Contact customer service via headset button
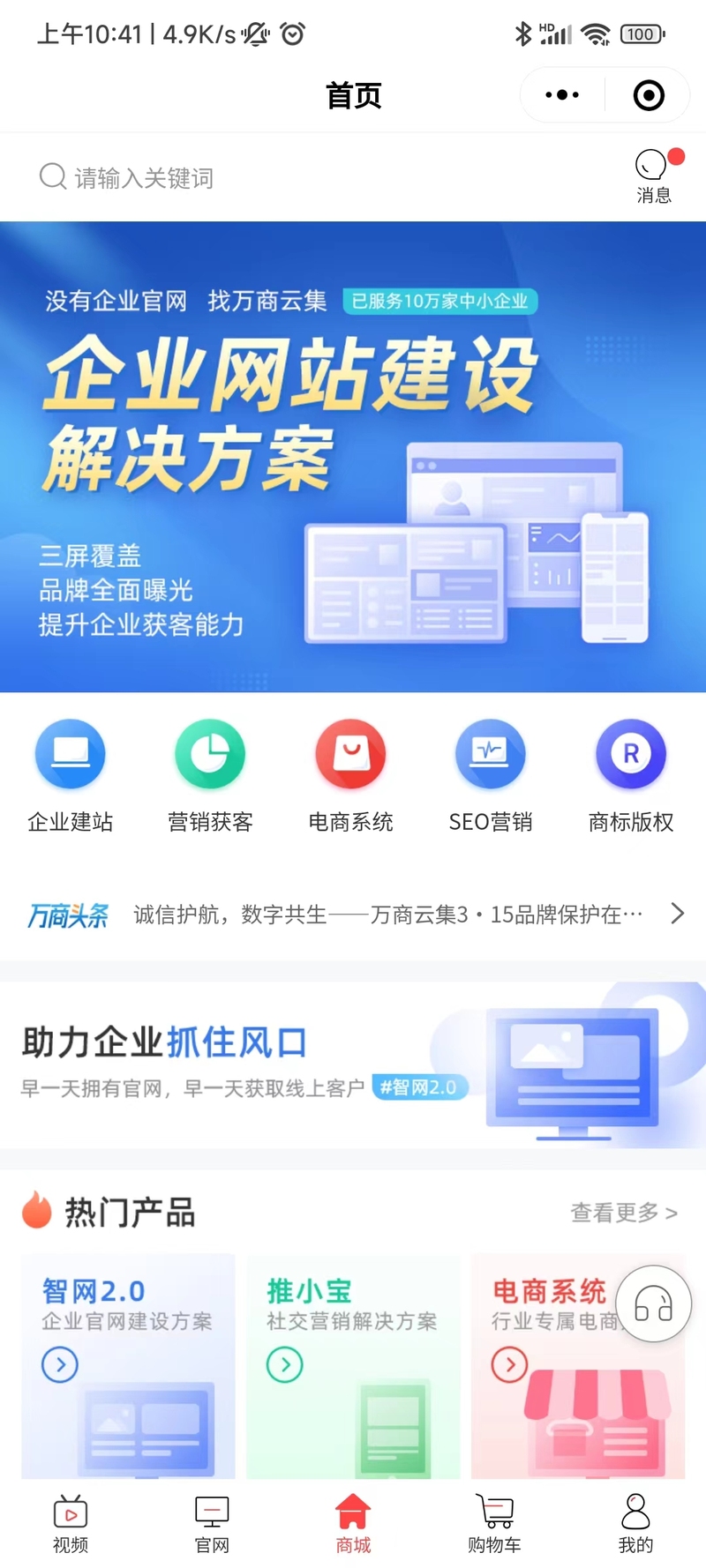Screen dimensions: 706x1568 click(x=654, y=1303)
